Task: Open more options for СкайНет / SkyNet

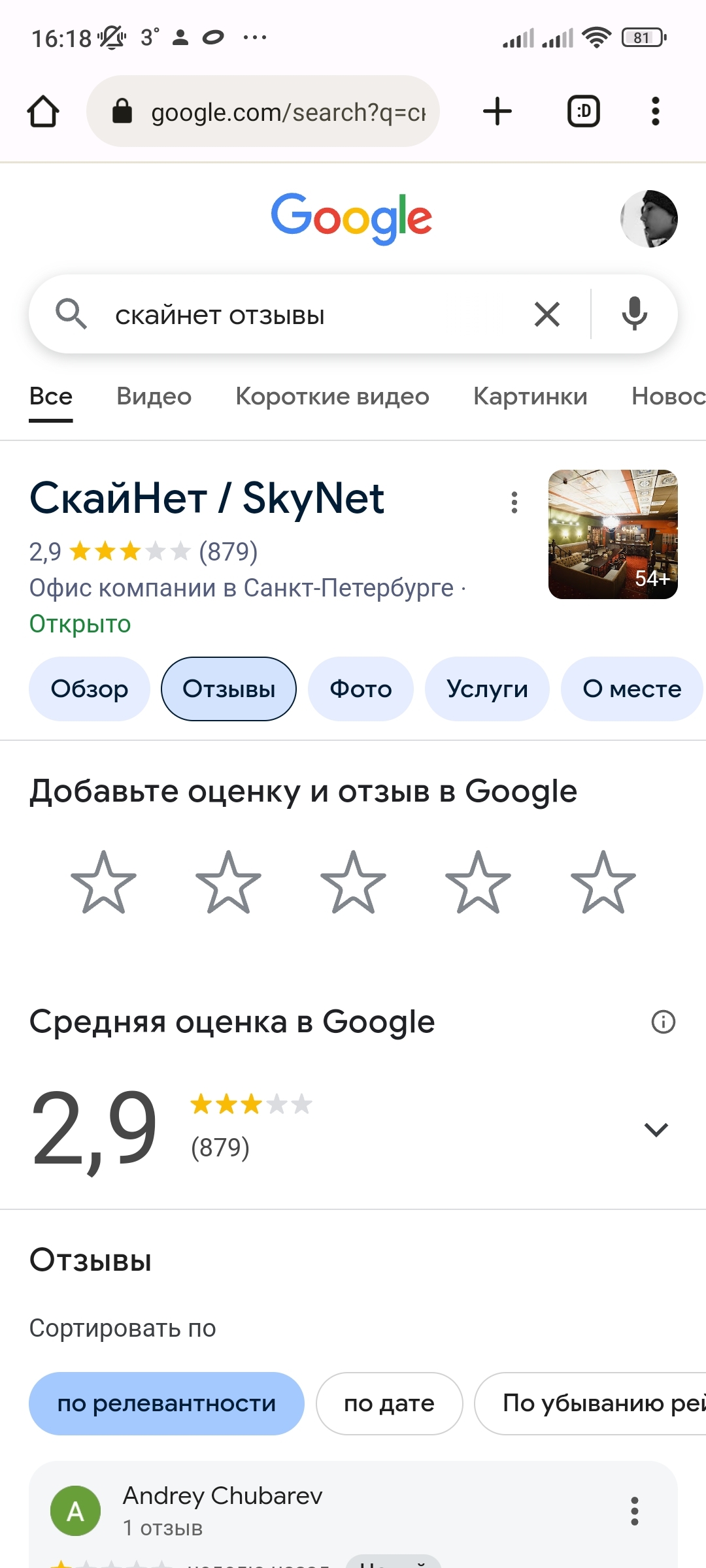Action: pyautogui.click(x=514, y=502)
